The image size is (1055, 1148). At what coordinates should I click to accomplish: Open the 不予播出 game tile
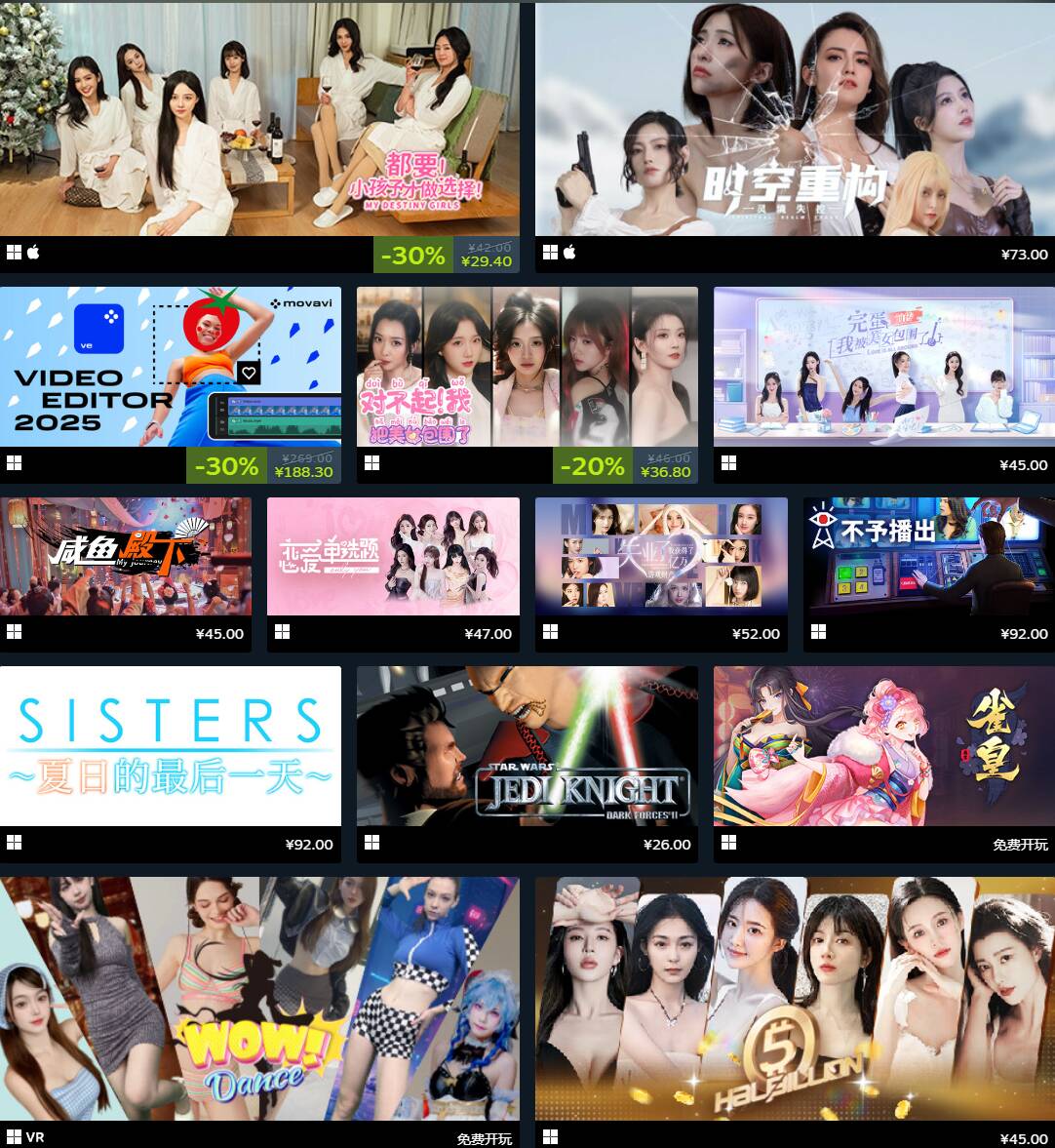click(928, 557)
